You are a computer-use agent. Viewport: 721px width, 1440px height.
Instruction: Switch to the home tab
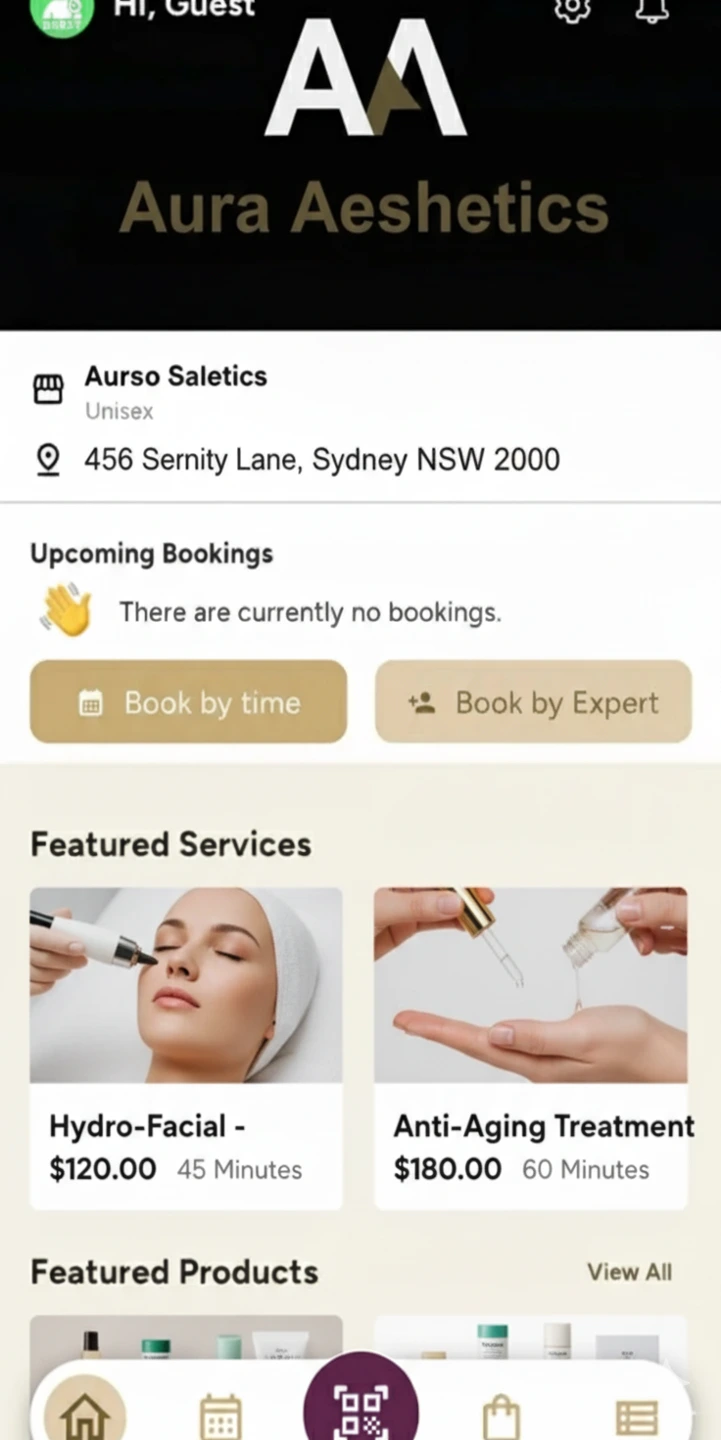pyautogui.click(x=84, y=1415)
